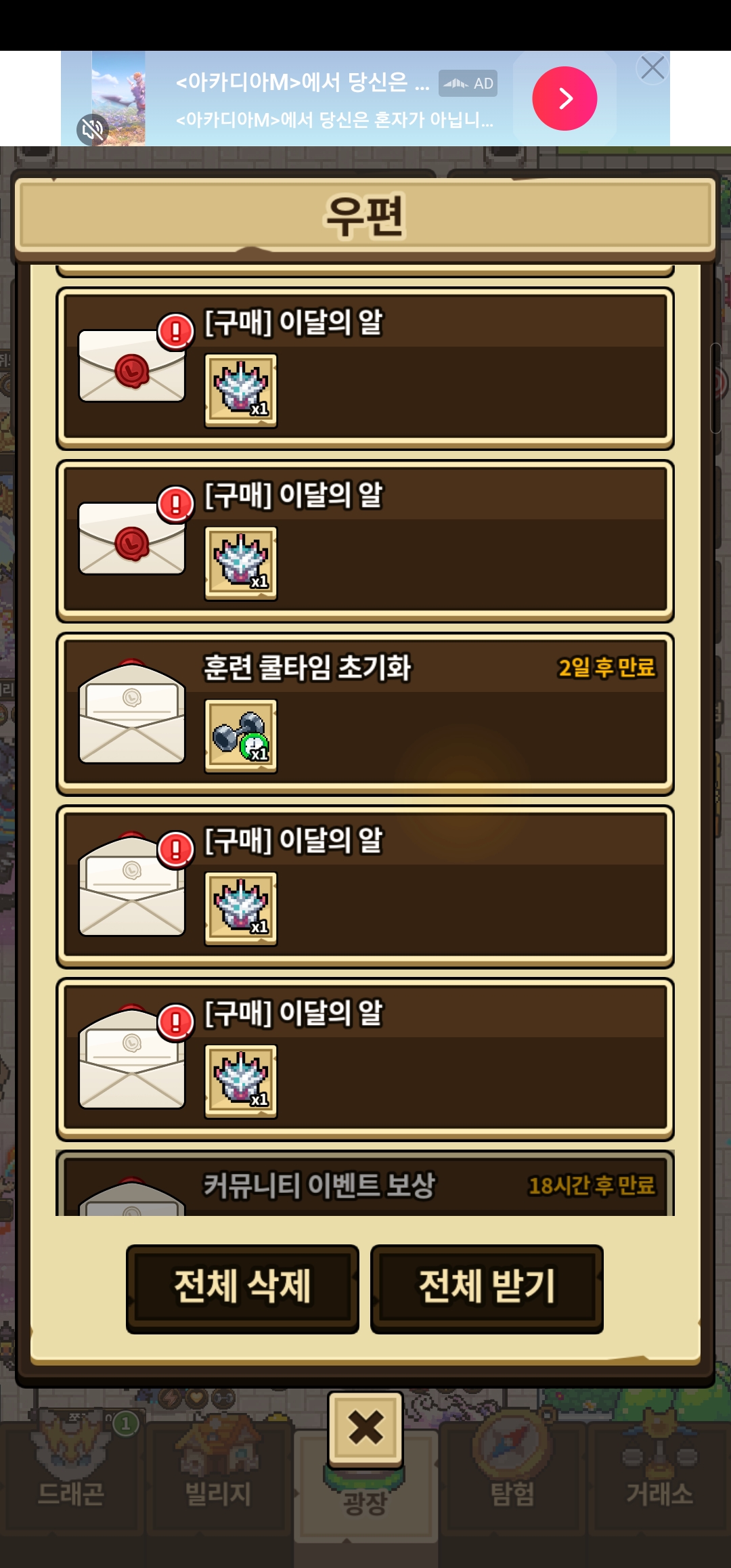Open the 커뮤니티 이벤트 보상 mail

point(364,1186)
